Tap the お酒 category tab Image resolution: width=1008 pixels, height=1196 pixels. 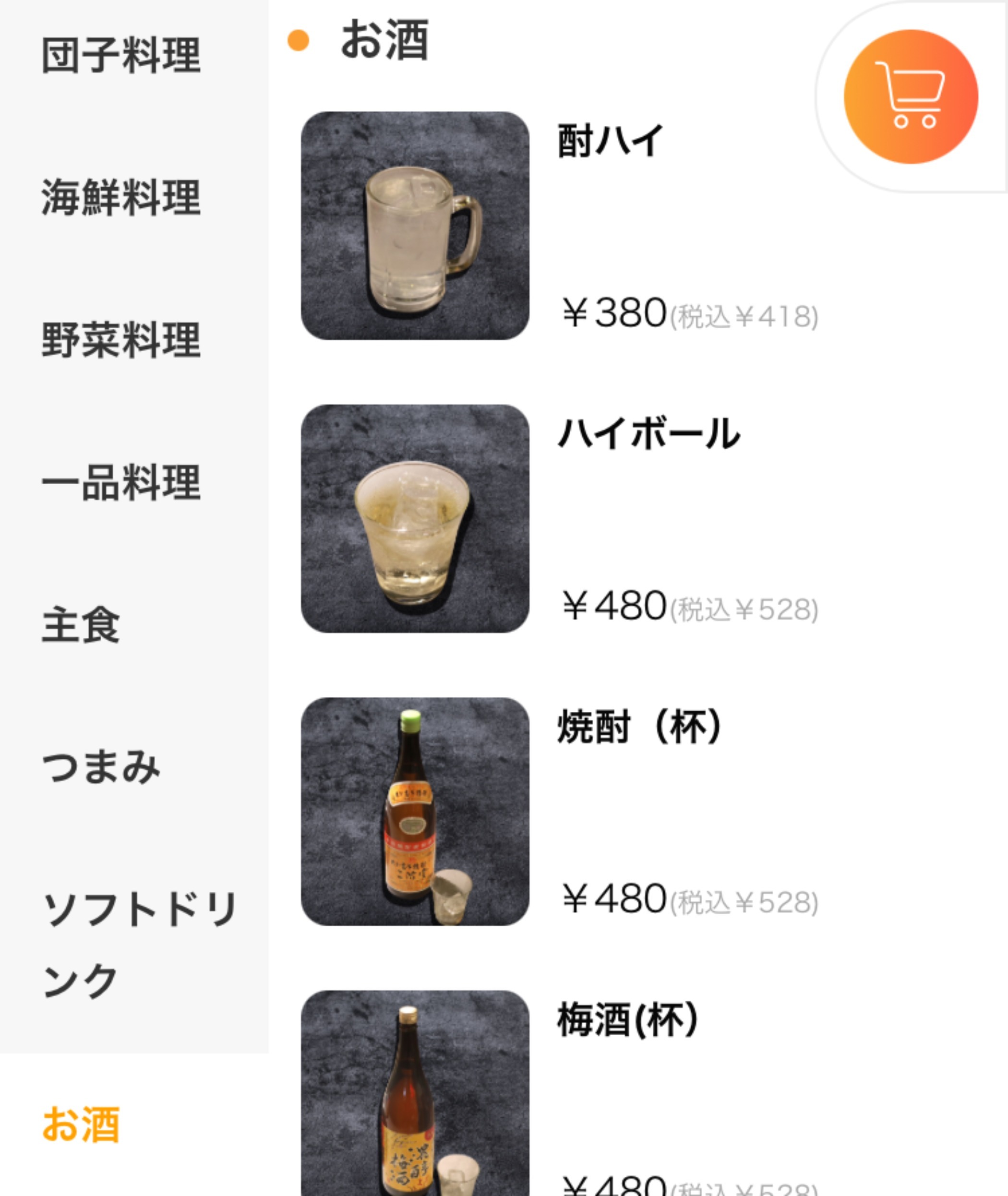click(x=81, y=1124)
